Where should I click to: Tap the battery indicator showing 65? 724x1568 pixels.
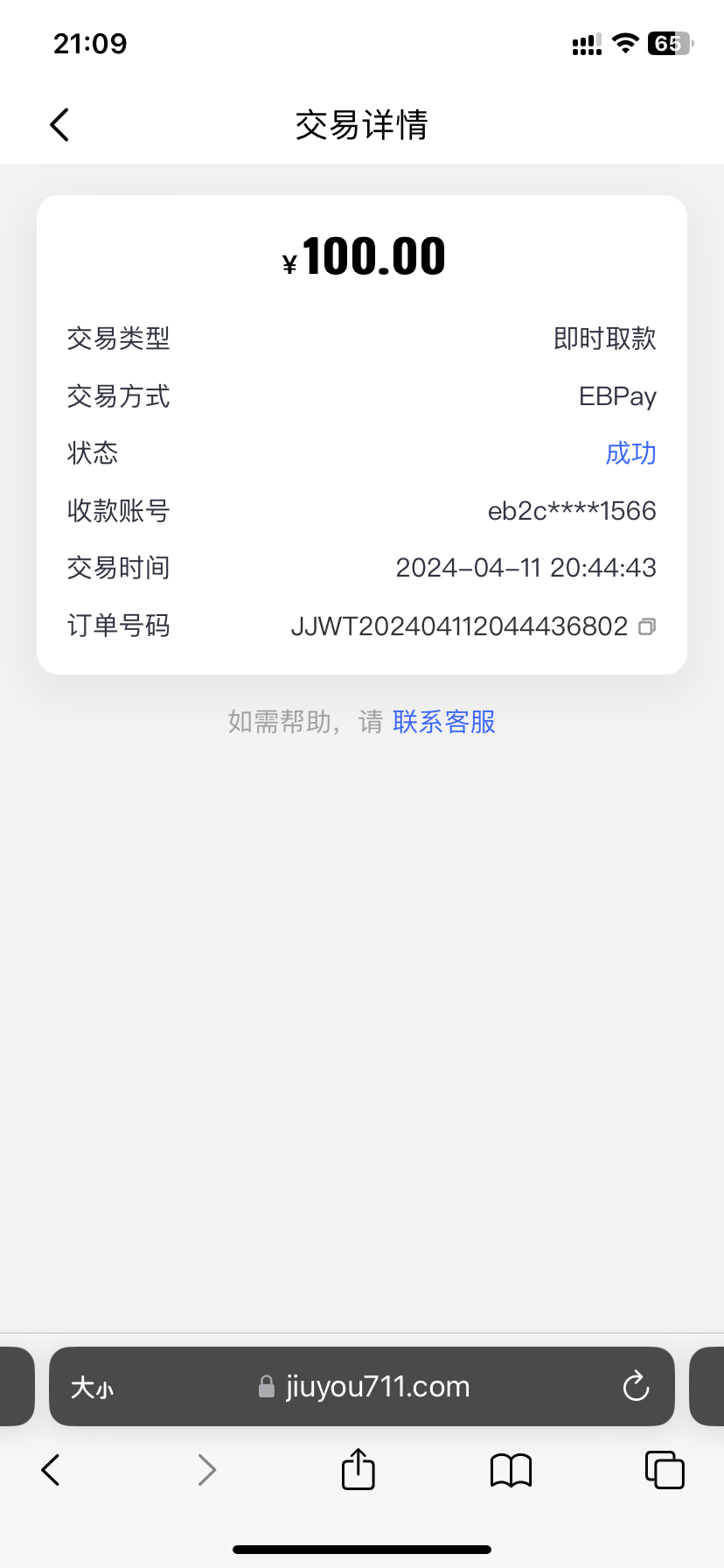click(x=667, y=43)
